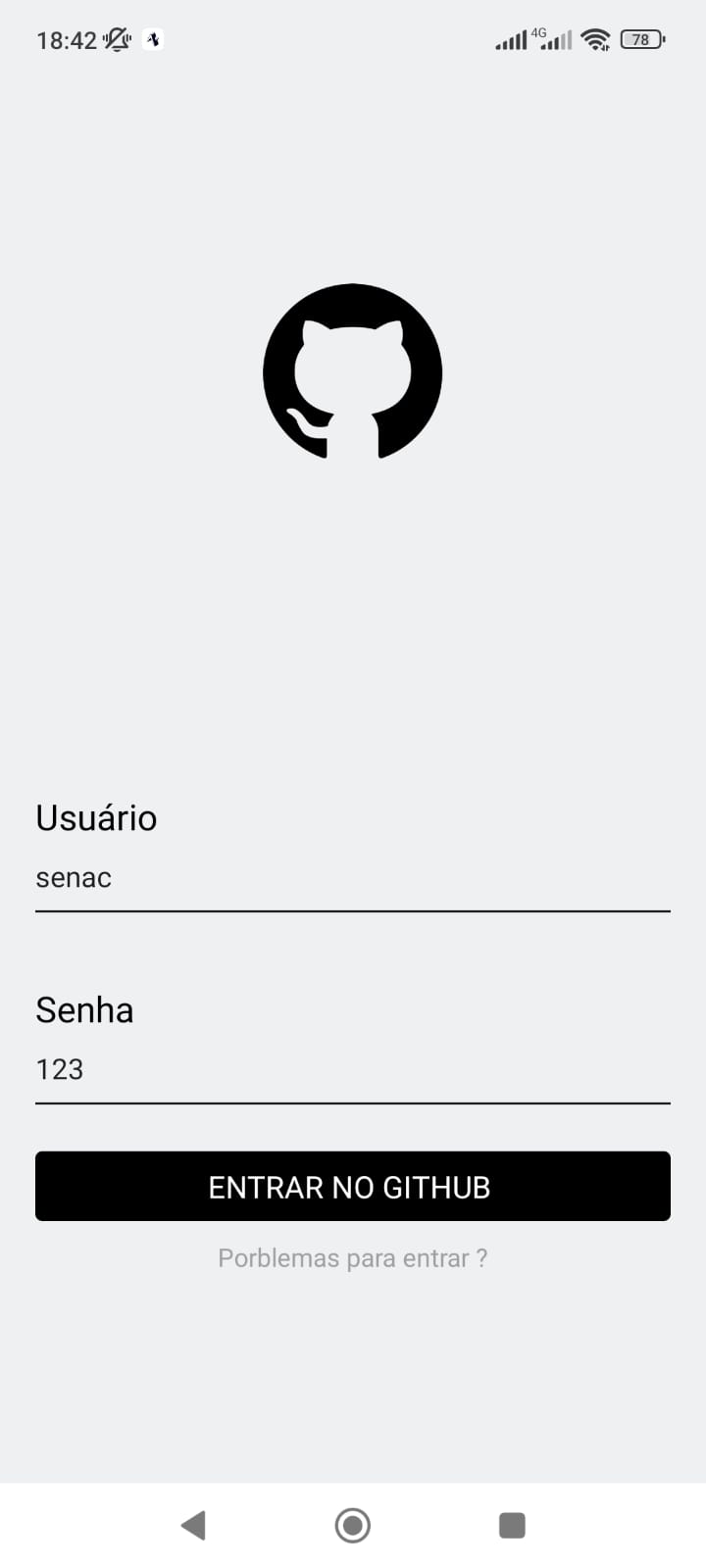Go back with the system back button
The height and width of the screenshot is (1568, 706).
193,1525
